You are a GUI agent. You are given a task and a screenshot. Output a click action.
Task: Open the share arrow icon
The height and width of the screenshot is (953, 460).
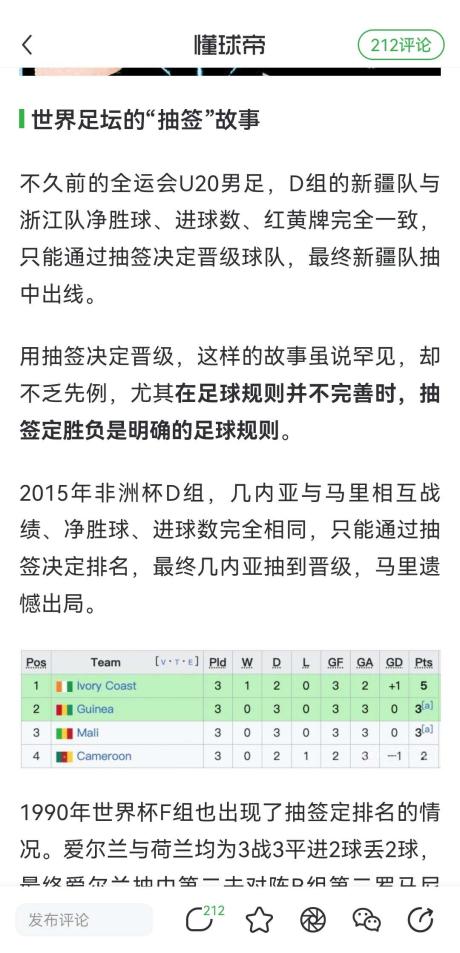420,920
